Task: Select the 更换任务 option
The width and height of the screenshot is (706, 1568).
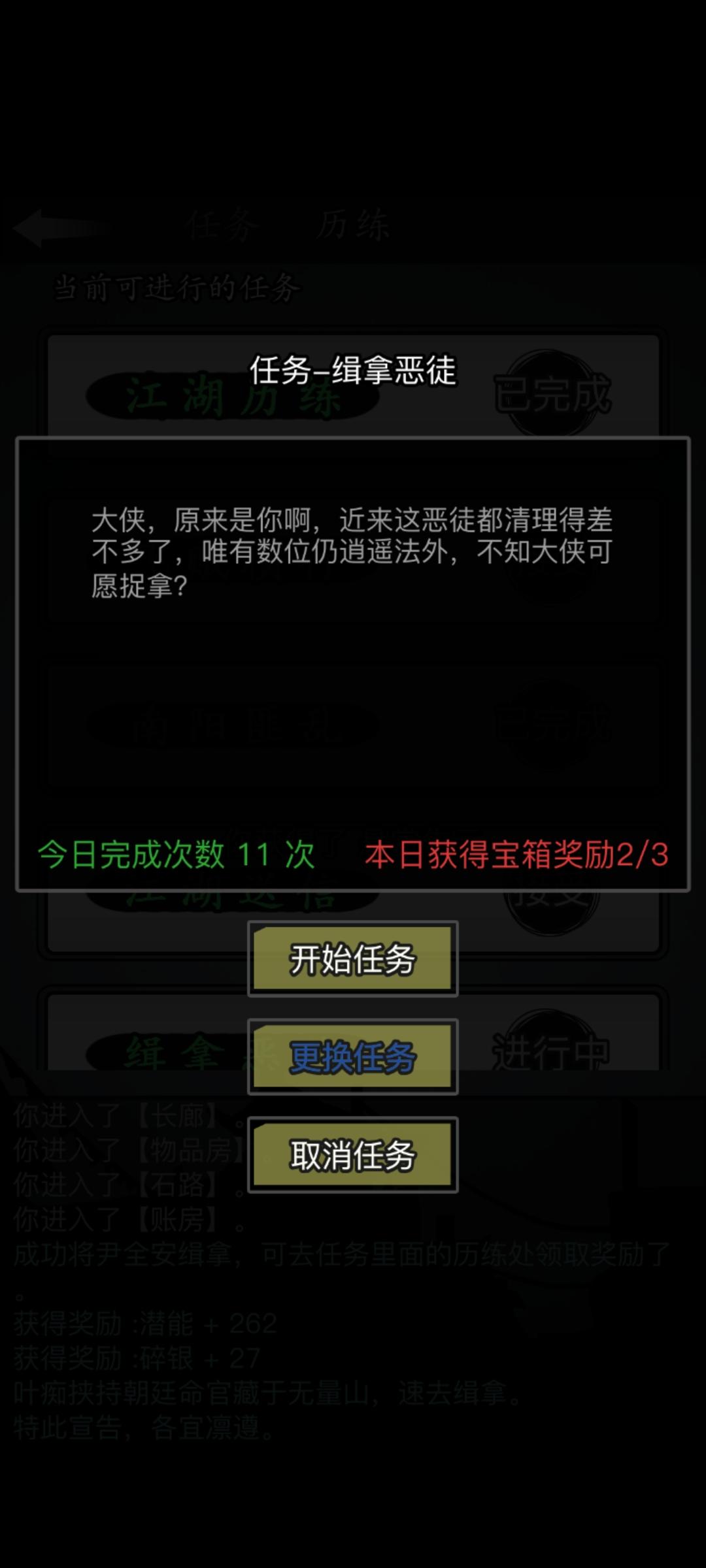Action: 352,1056
